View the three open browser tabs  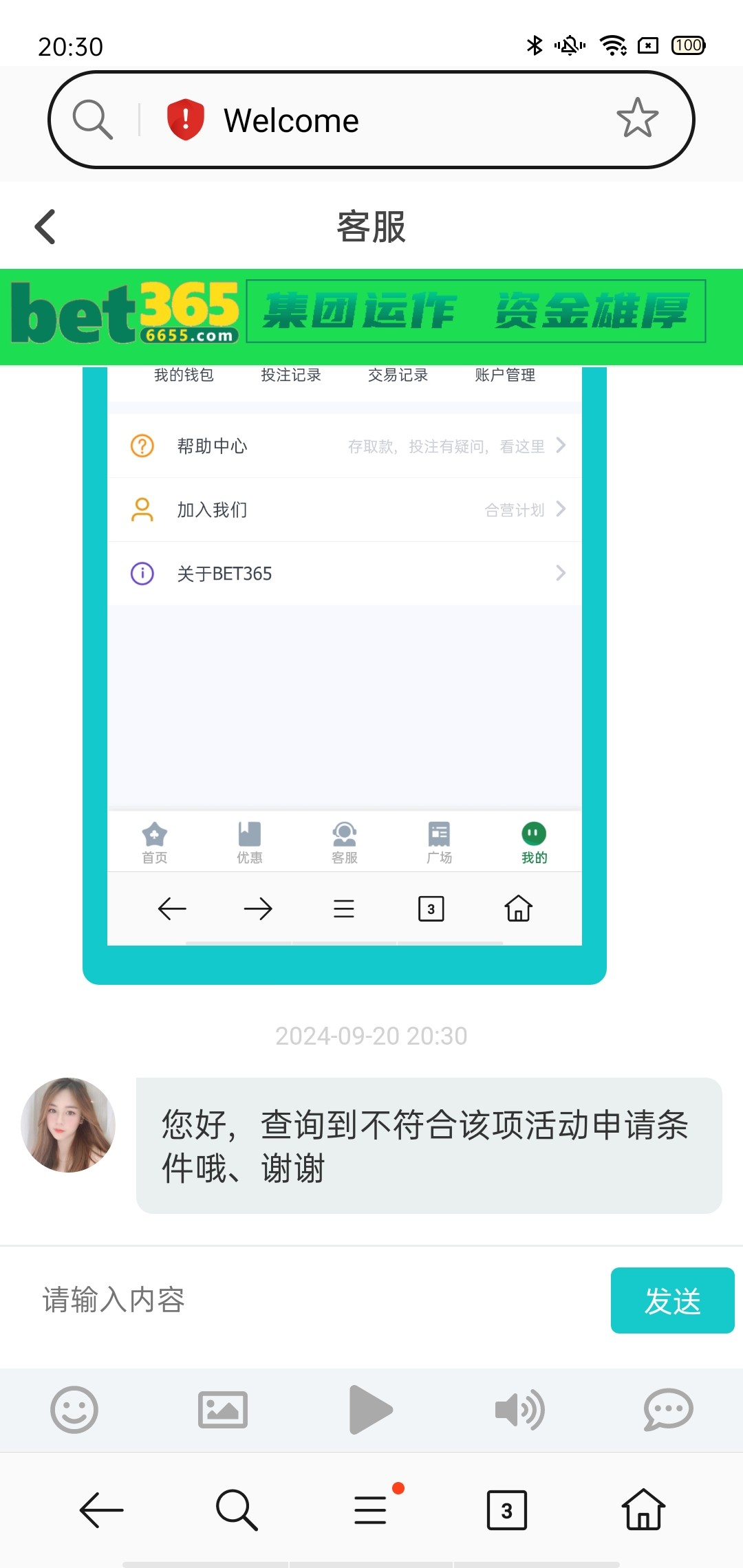coord(507,1510)
